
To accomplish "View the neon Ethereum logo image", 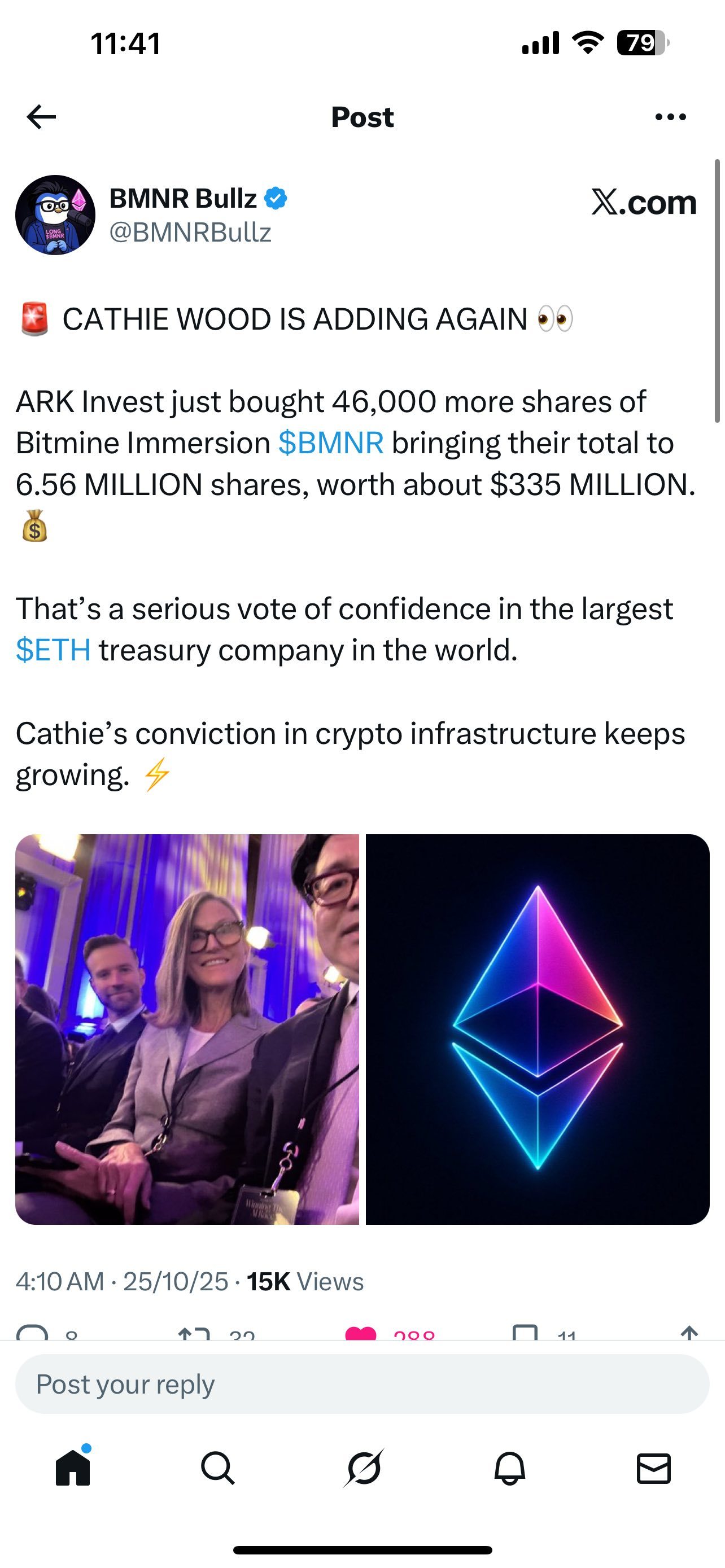I will point(538,1030).
